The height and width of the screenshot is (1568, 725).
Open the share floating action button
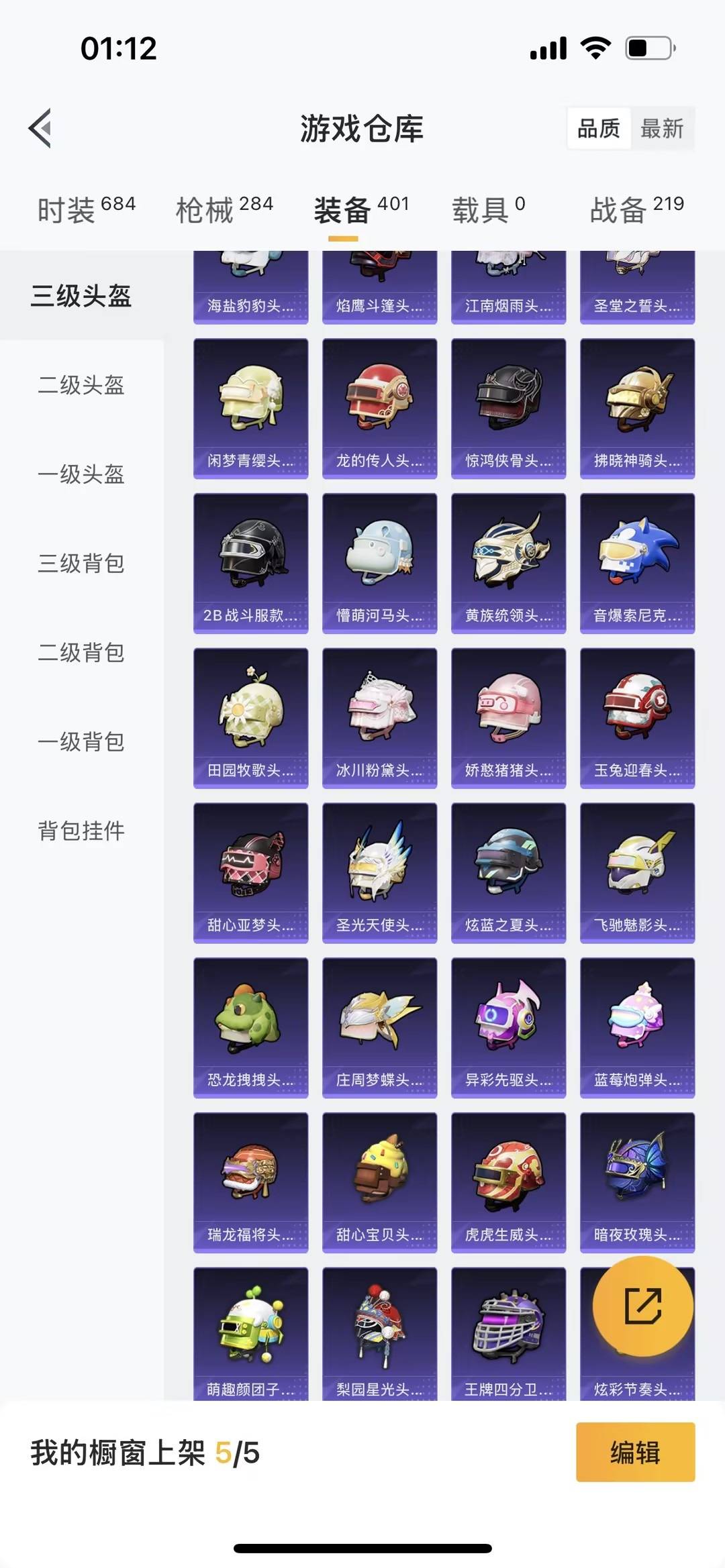pos(642,1305)
